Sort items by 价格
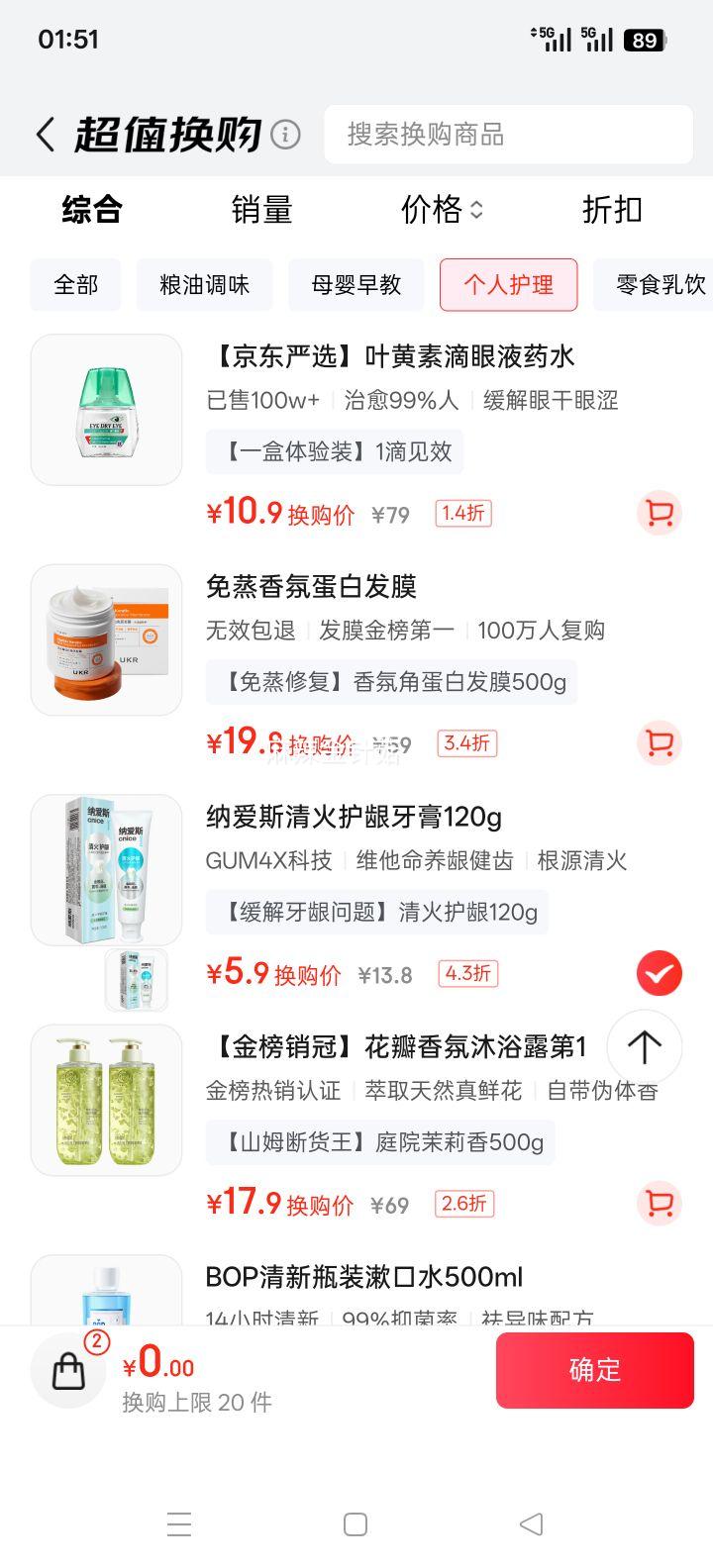This screenshot has width=713, height=1568. (x=441, y=210)
